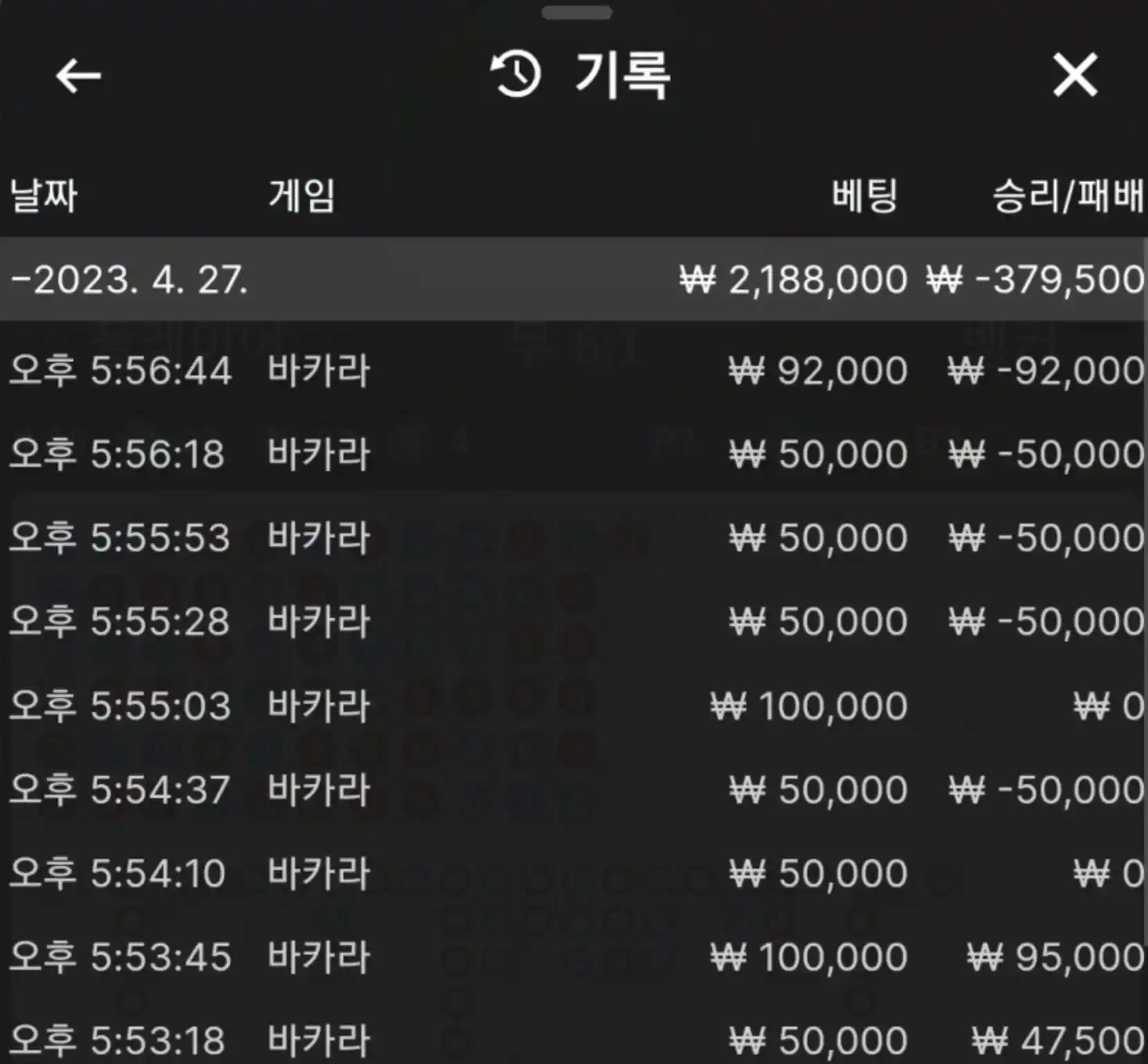Image resolution: width=1148 pixels, height=1064 pixels.
Task: Open the 오후 5:55:03 ₩100,000 bet record
Action: (573, 706)
